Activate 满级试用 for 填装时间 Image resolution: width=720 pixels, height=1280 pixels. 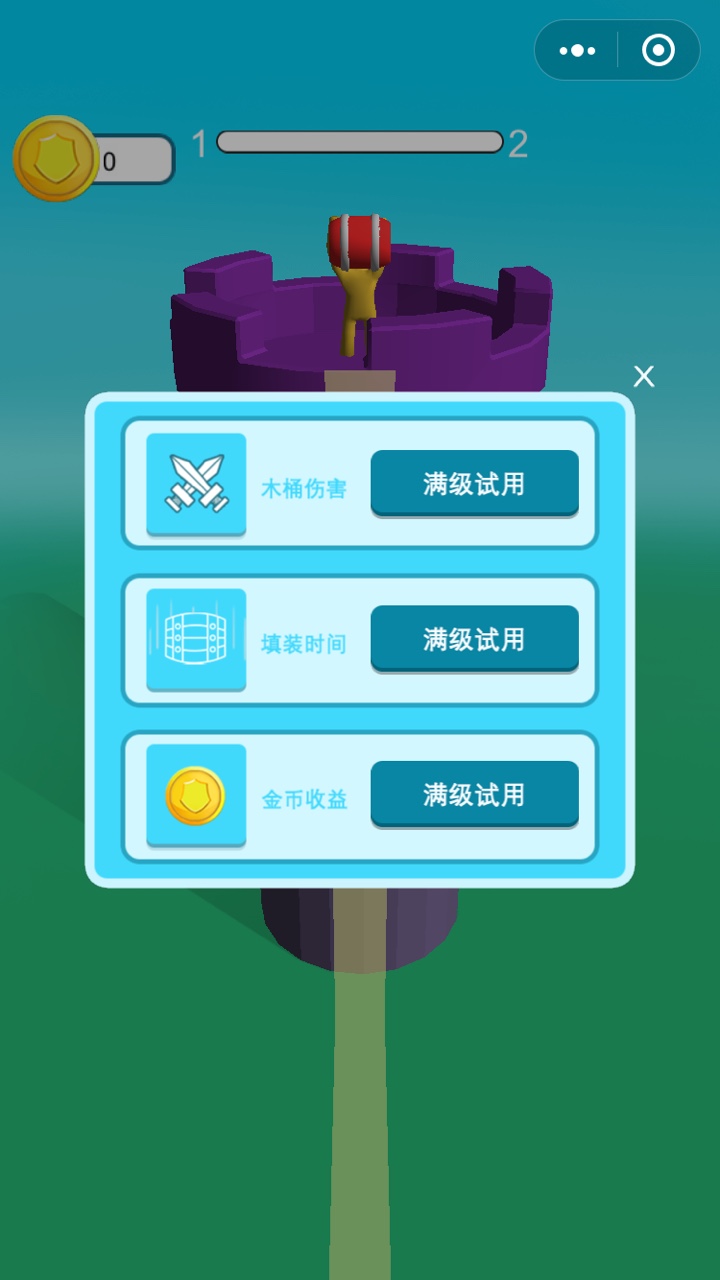tap(474, 640)
